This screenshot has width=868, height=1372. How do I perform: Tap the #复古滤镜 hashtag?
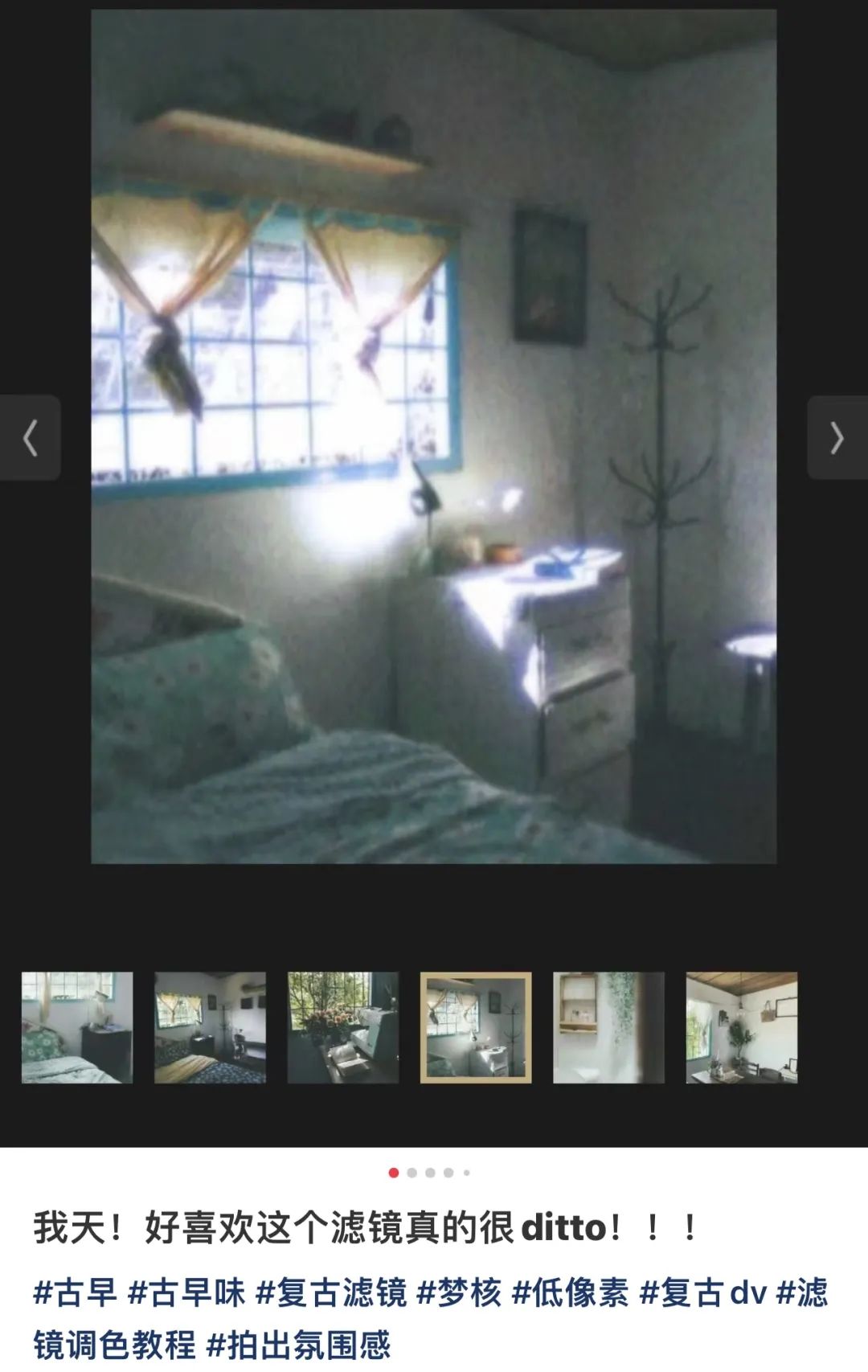[x=331, y=1292]
